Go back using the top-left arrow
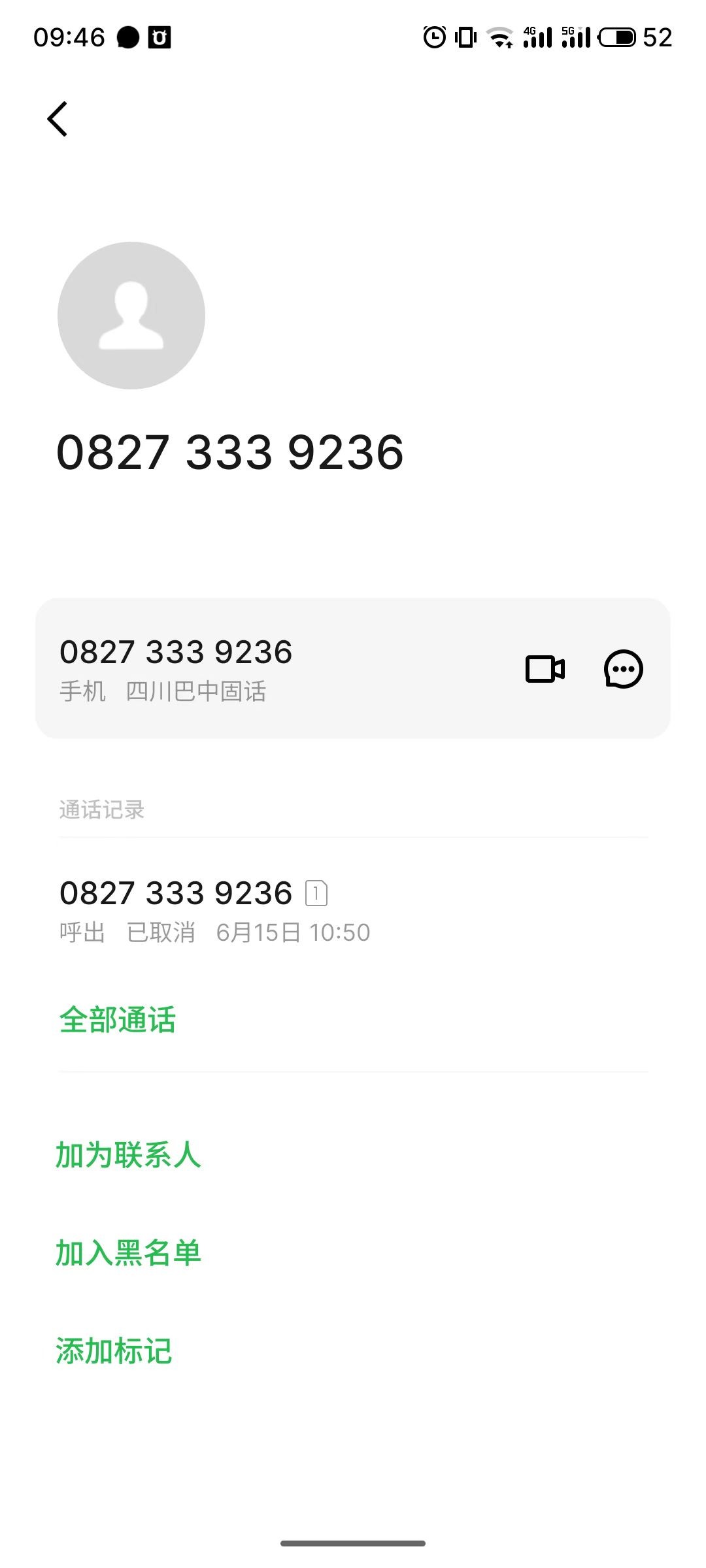 click(58, 119)
